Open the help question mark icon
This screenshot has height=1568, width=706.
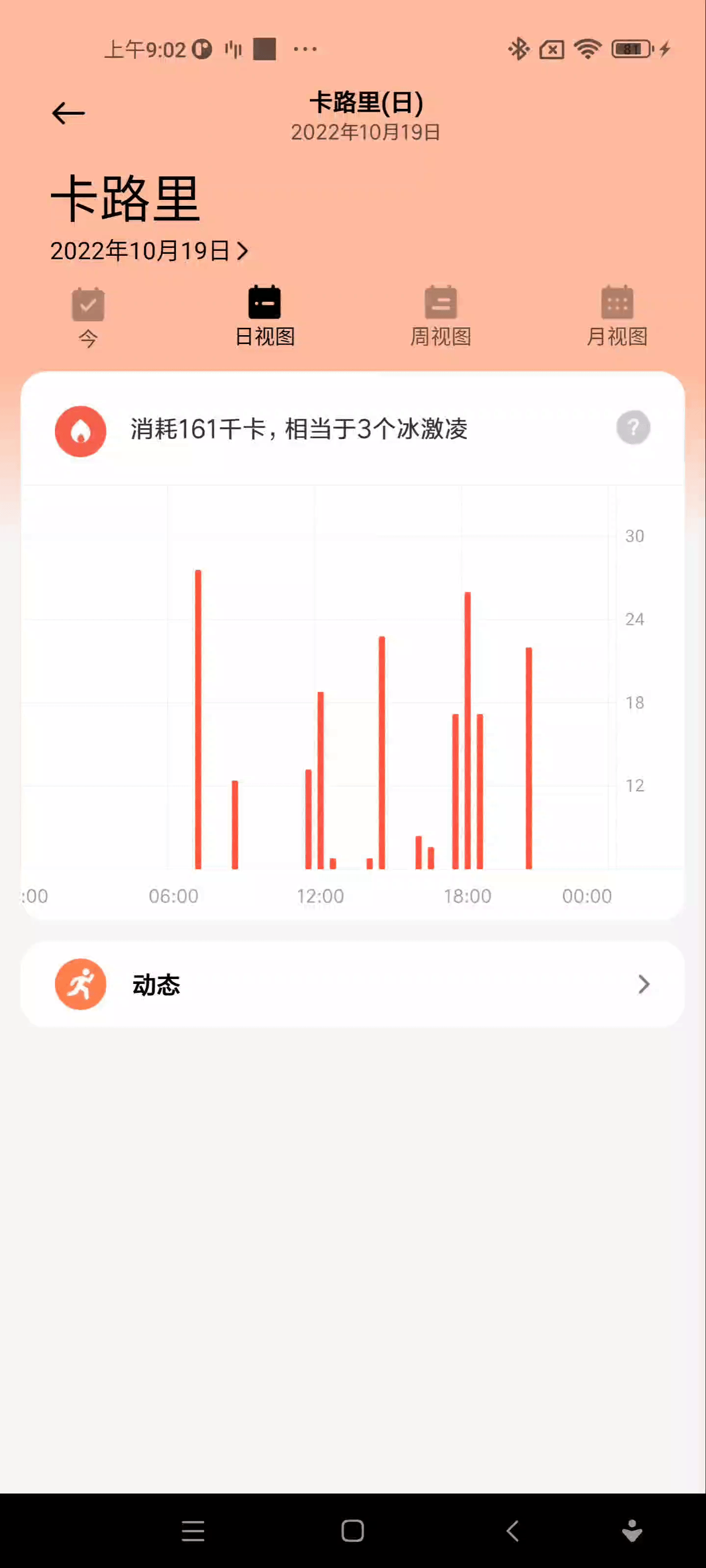pos(633,428)
